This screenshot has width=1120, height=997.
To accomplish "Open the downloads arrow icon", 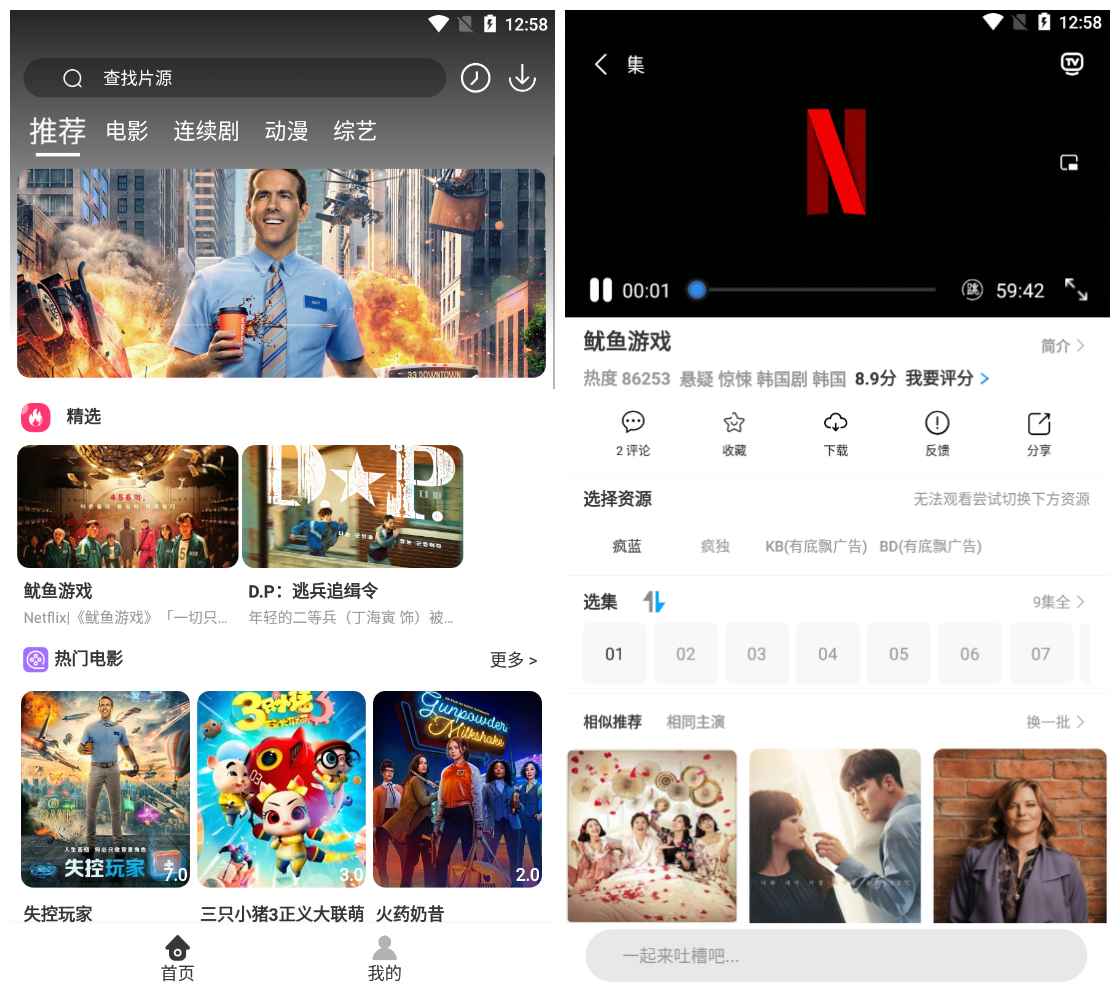I will (522, 78).
